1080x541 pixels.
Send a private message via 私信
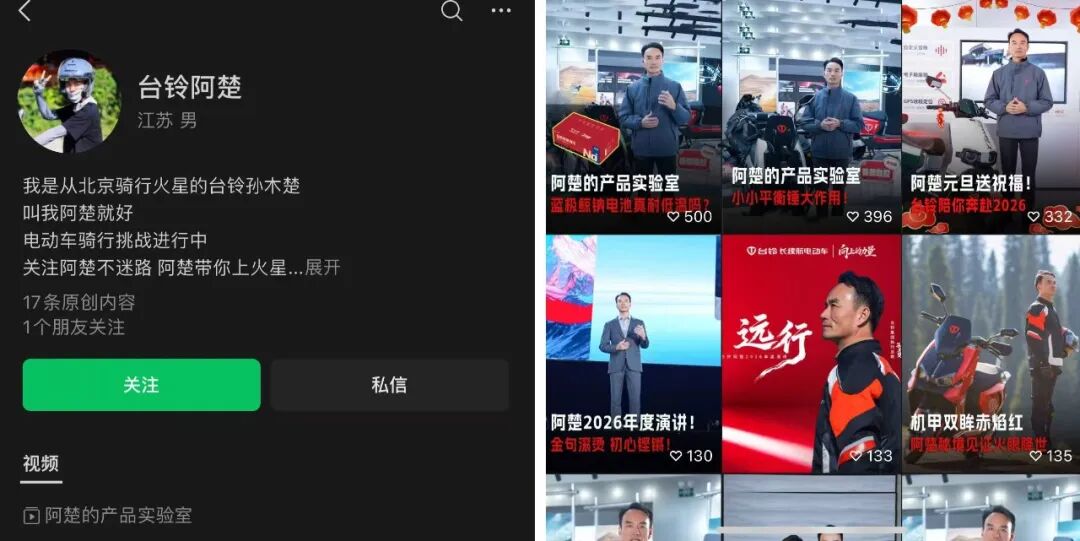click(x=389, y=385)
